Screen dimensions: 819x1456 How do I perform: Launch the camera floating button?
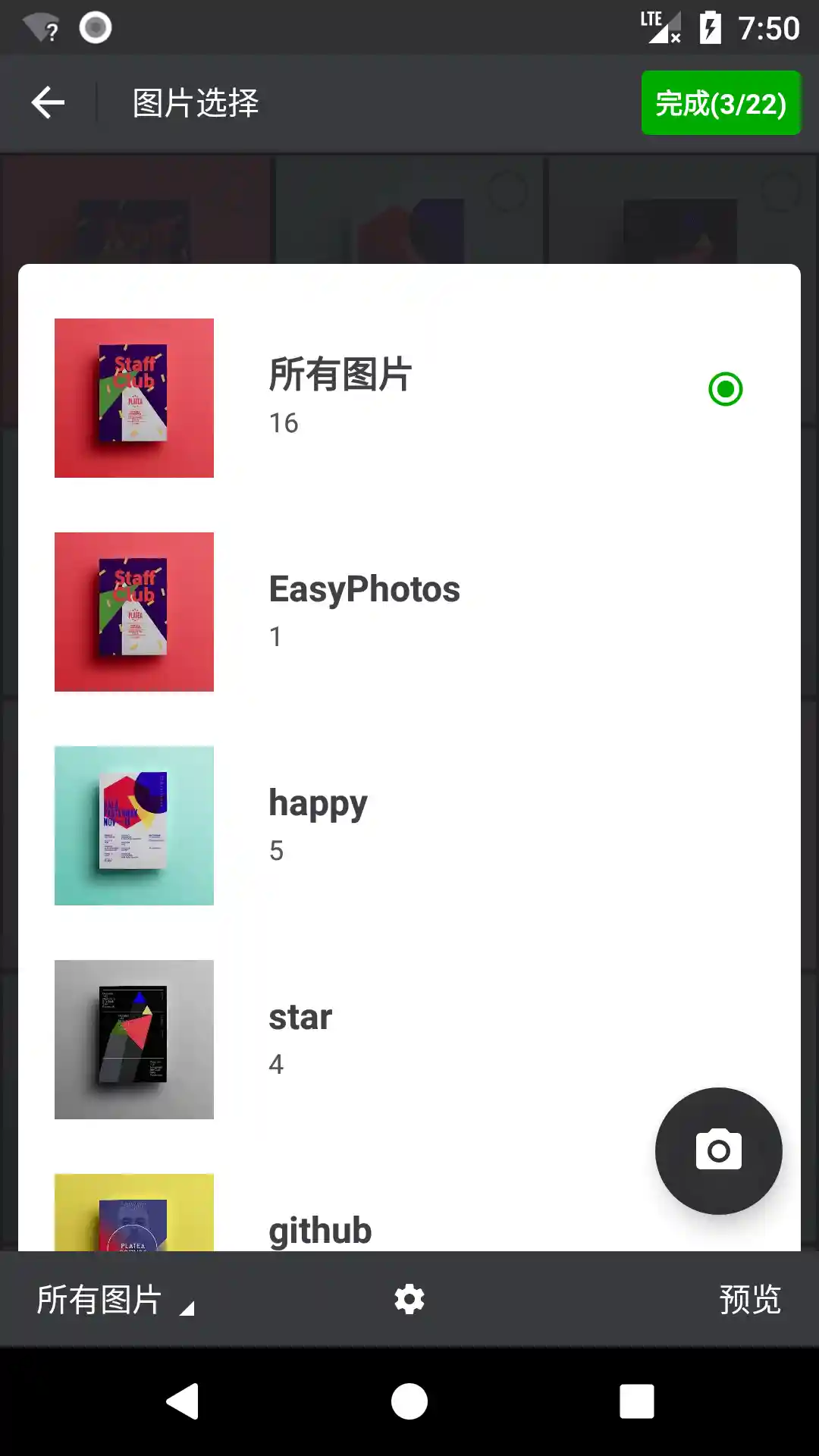tap(718, 1150)
